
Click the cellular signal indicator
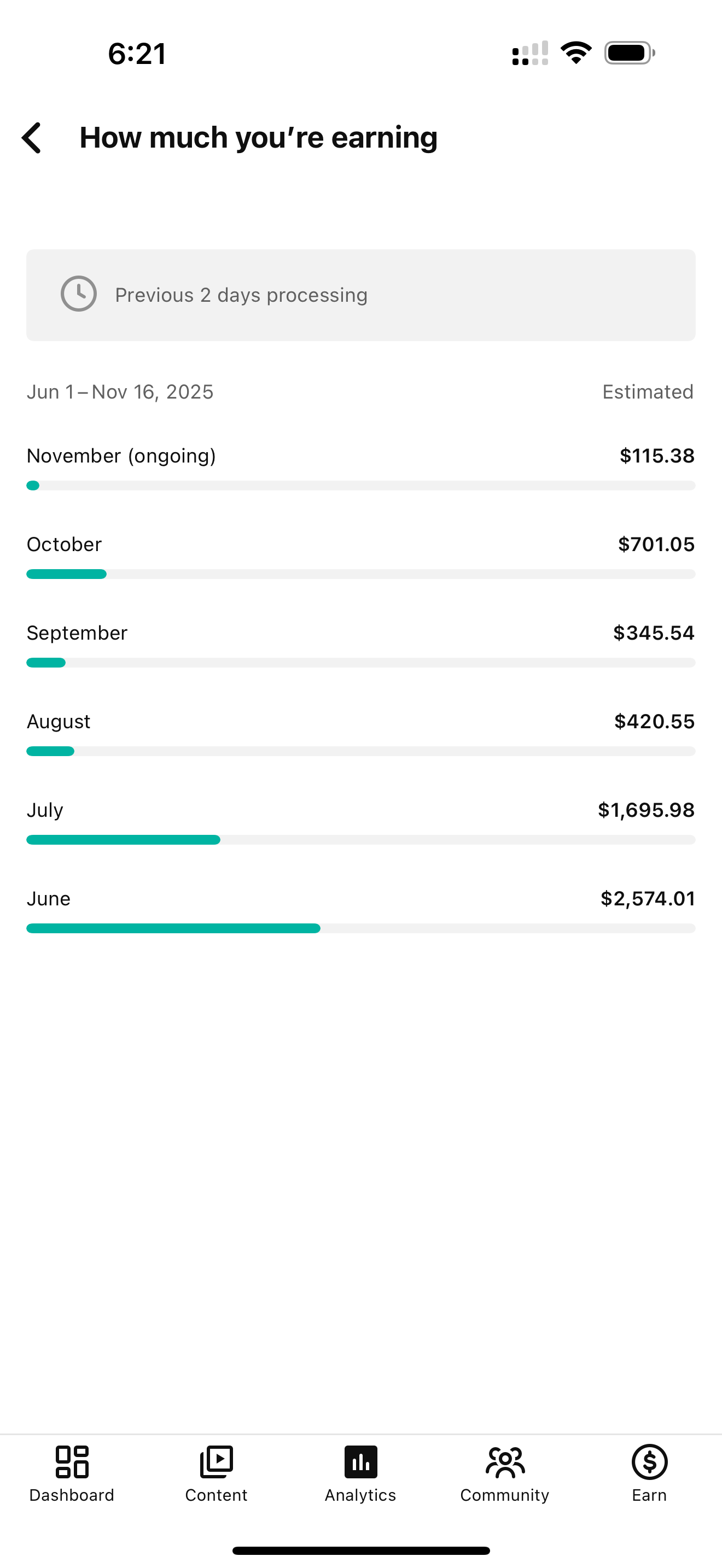point(529,53)
